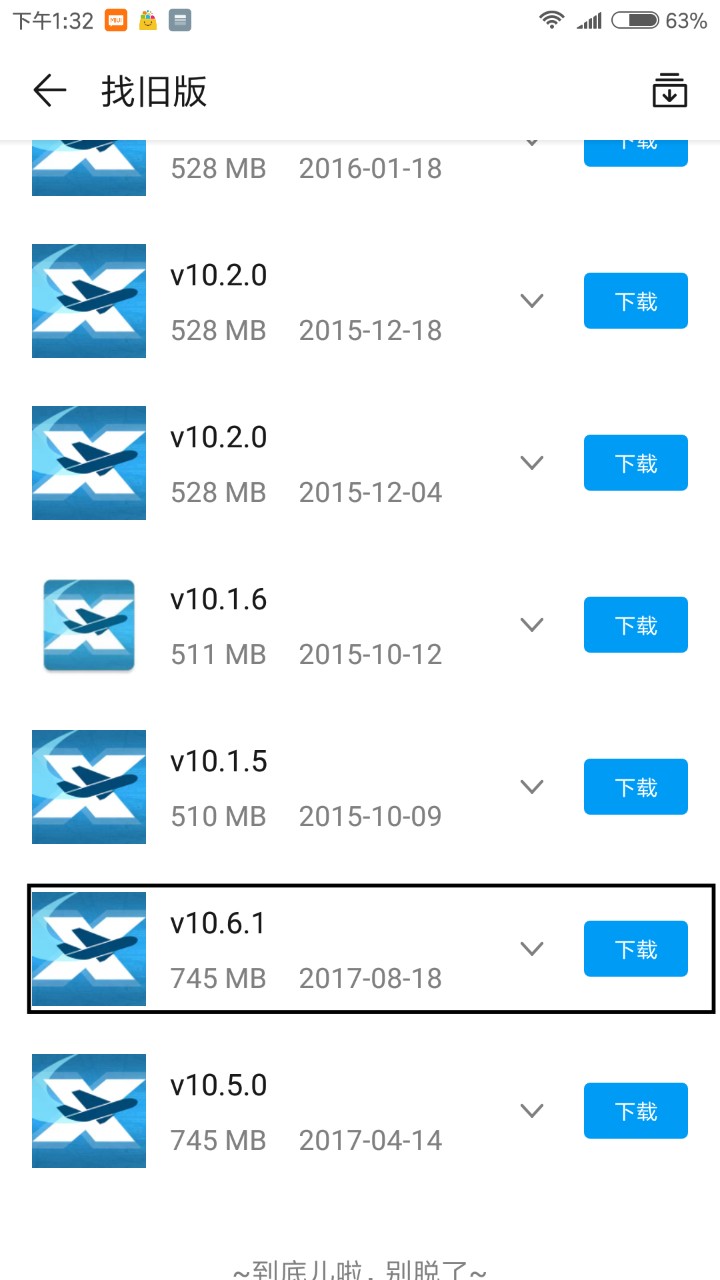Get version v10.5.0 via 下载

635,1111
